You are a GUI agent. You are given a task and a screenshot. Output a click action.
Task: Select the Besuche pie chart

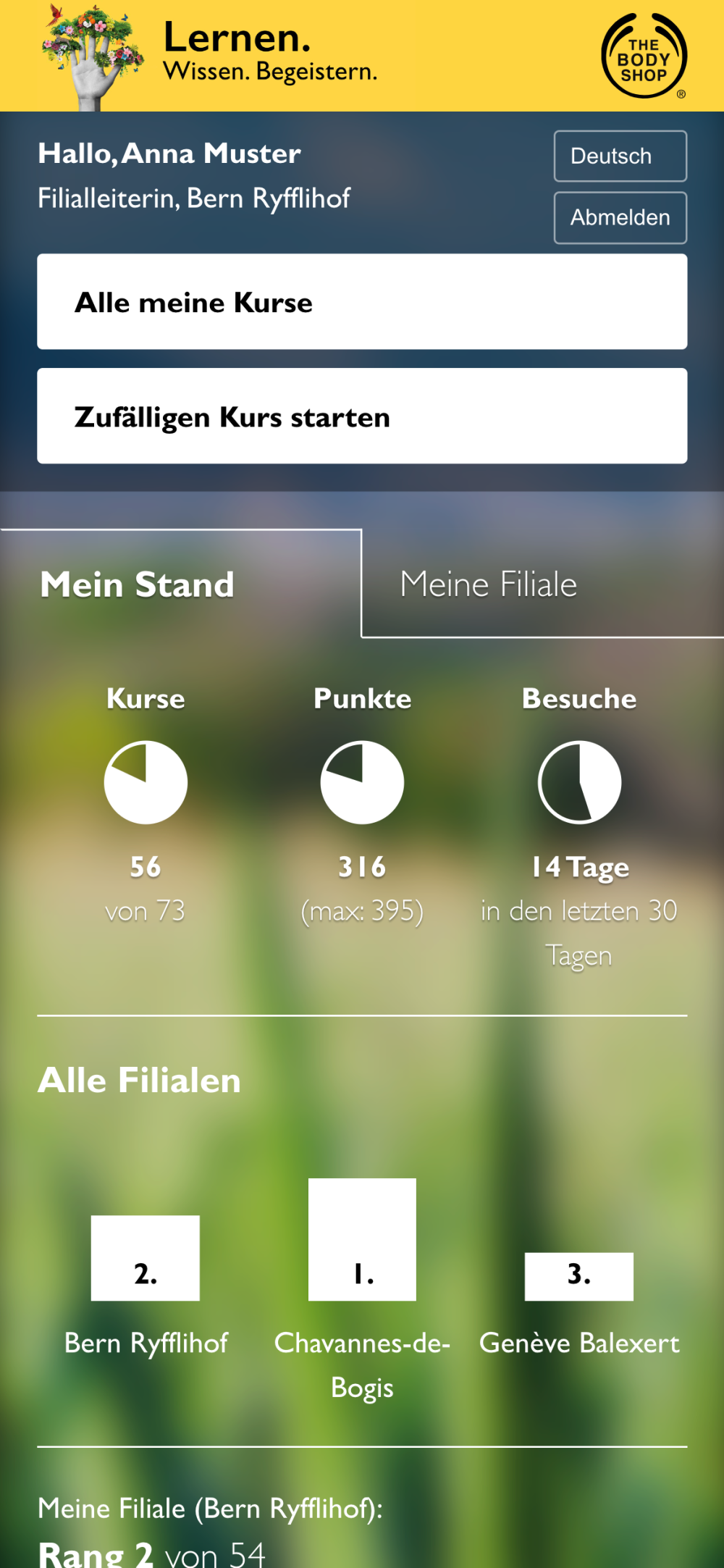coord(579,781)
